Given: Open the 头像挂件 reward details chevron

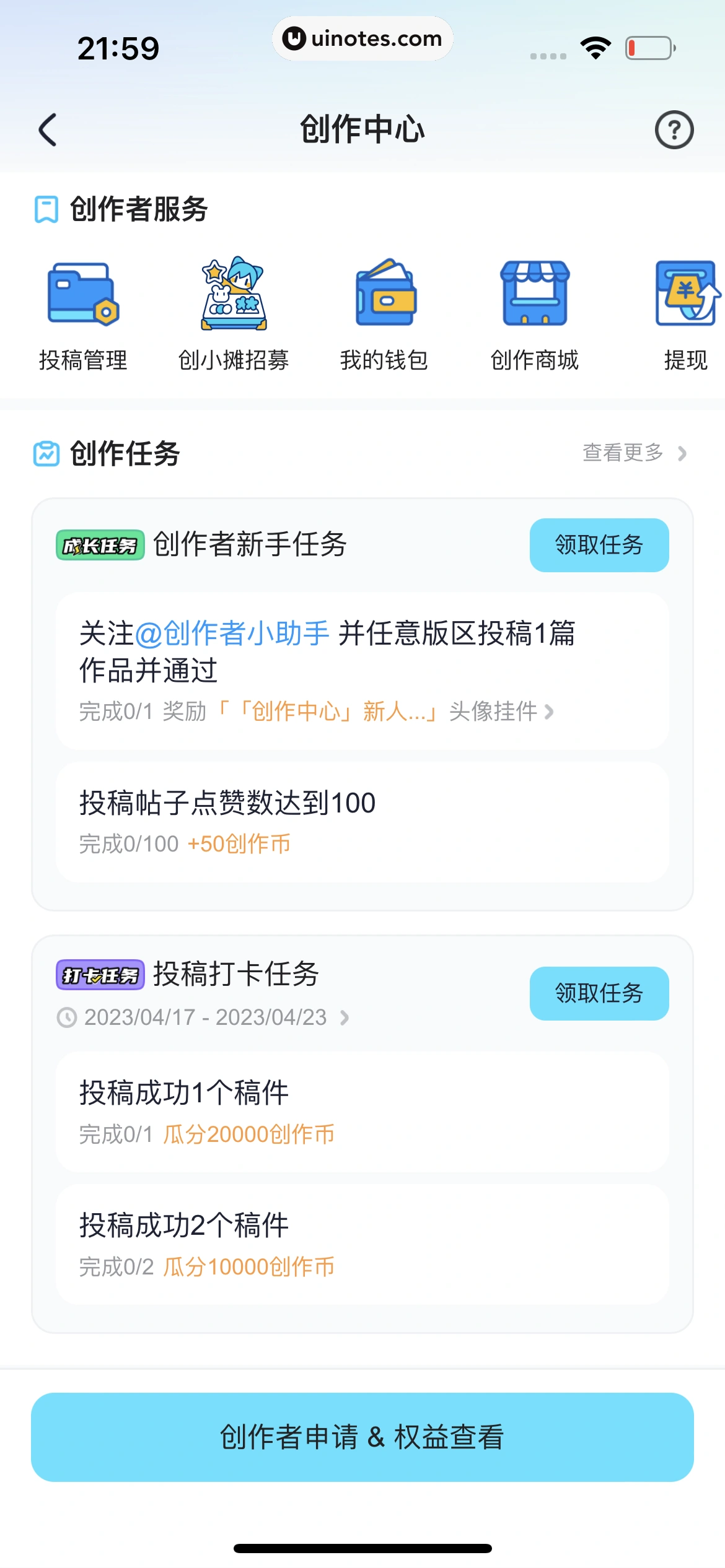Looking at the screenshot, I should tap(550, 712).
